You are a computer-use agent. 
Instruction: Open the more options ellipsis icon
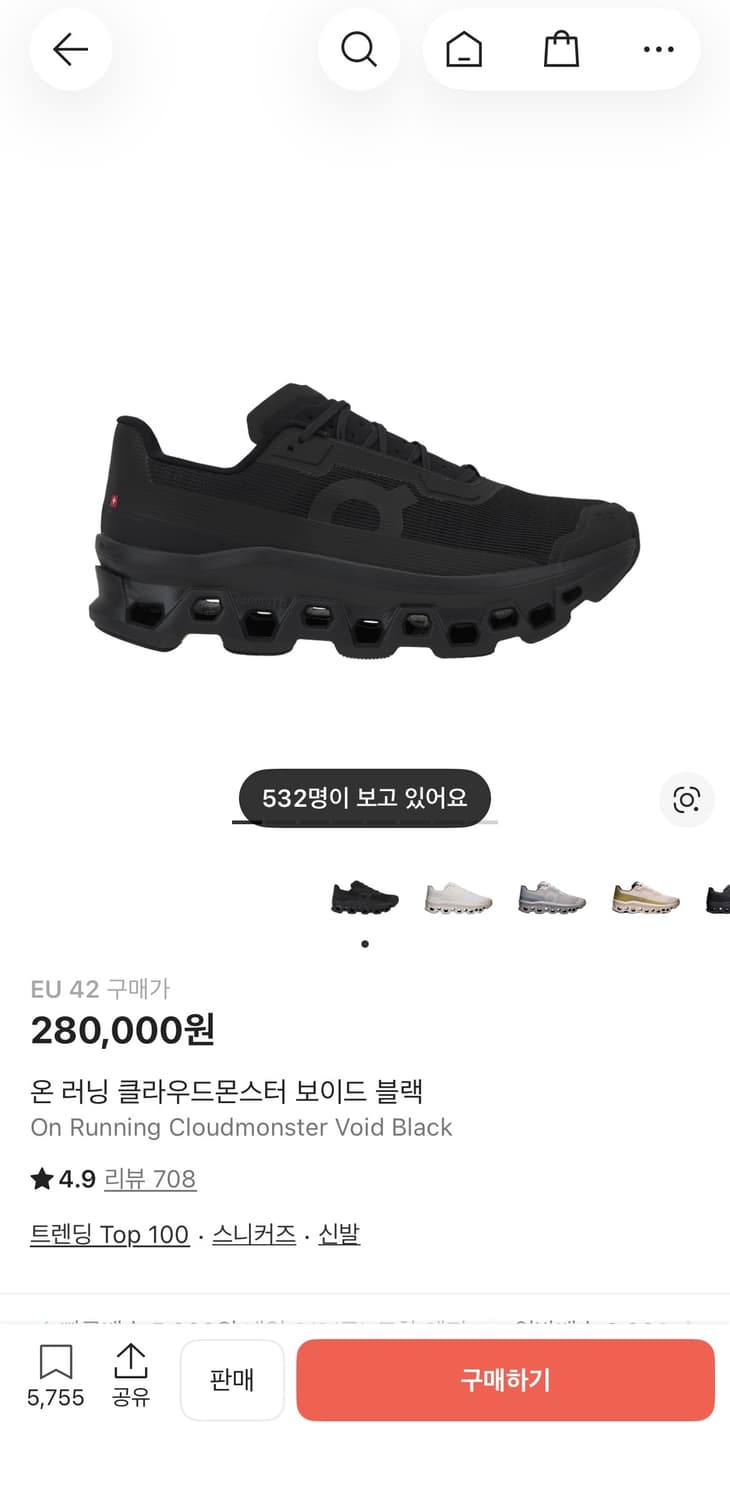pyautogui.click(x=658, y=49)
